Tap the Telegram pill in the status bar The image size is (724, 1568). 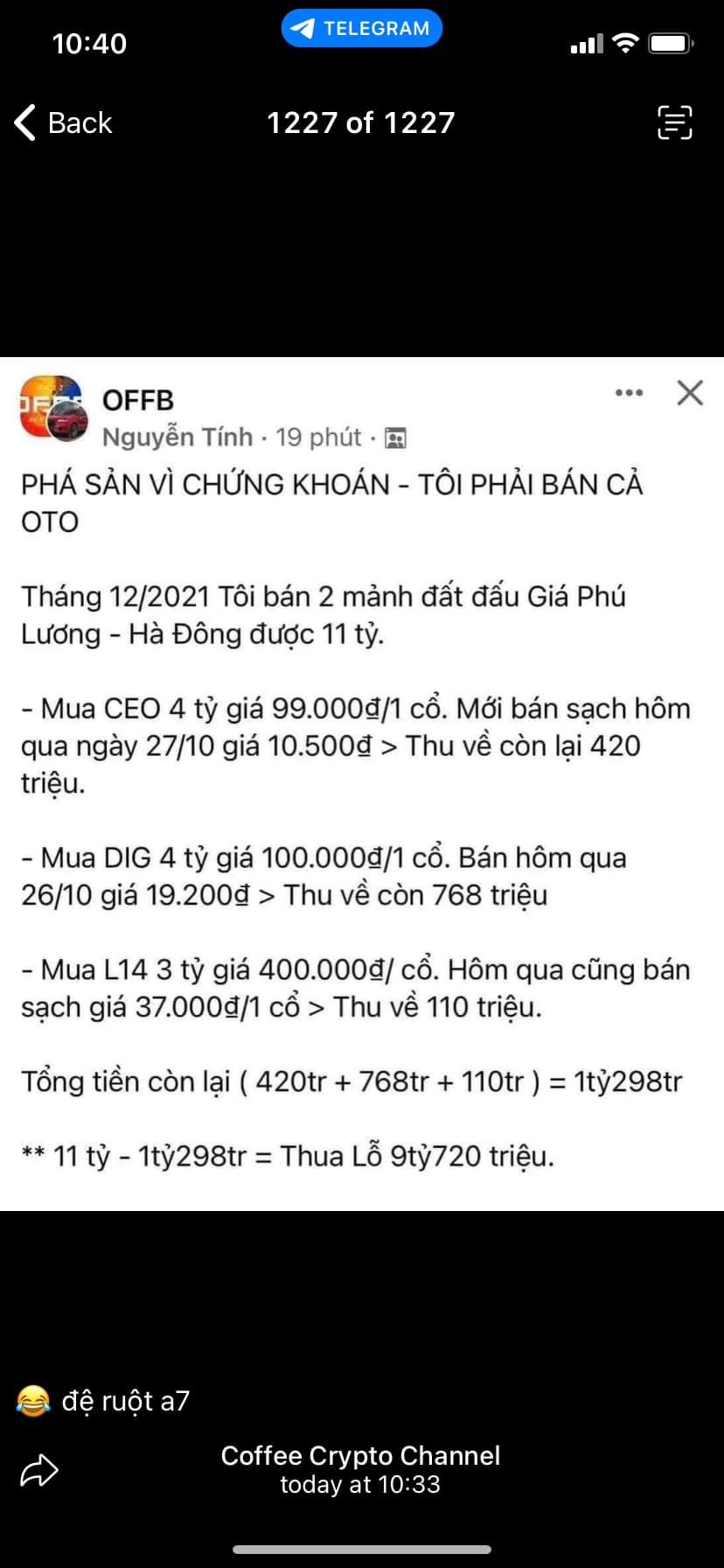tap(361, 28)
